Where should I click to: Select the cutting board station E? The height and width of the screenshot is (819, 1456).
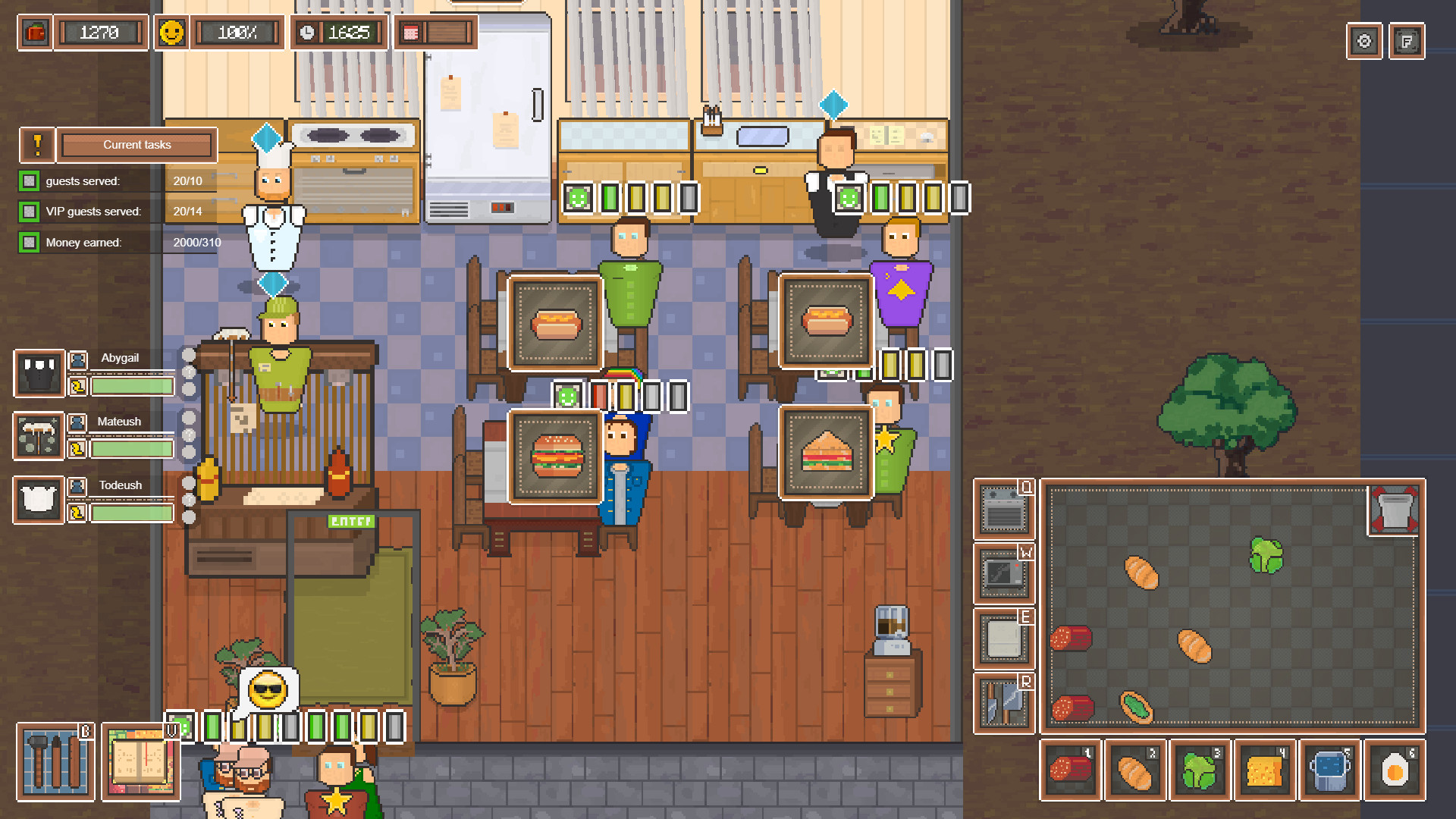coord(1003,639)
